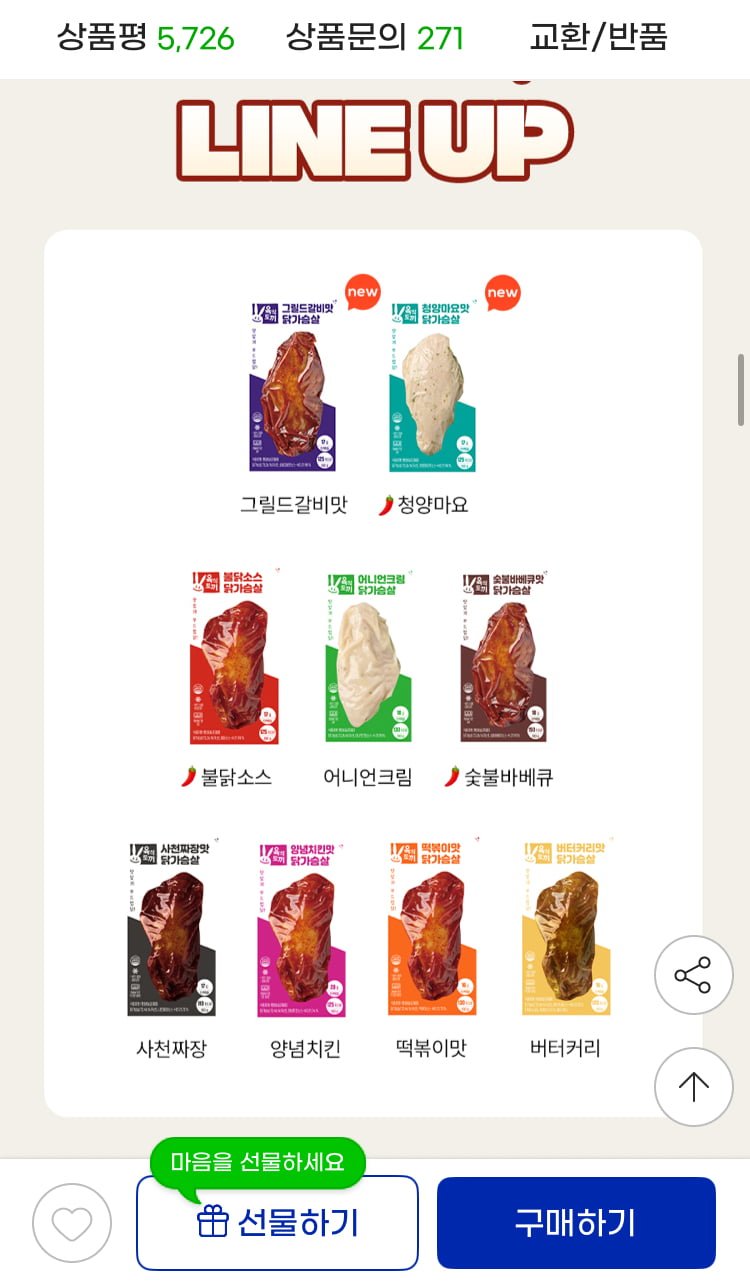Viewport: 750px width, 1287px height.
Task: Buy now with the 구매하기 button
Action: click(576, 1222)
